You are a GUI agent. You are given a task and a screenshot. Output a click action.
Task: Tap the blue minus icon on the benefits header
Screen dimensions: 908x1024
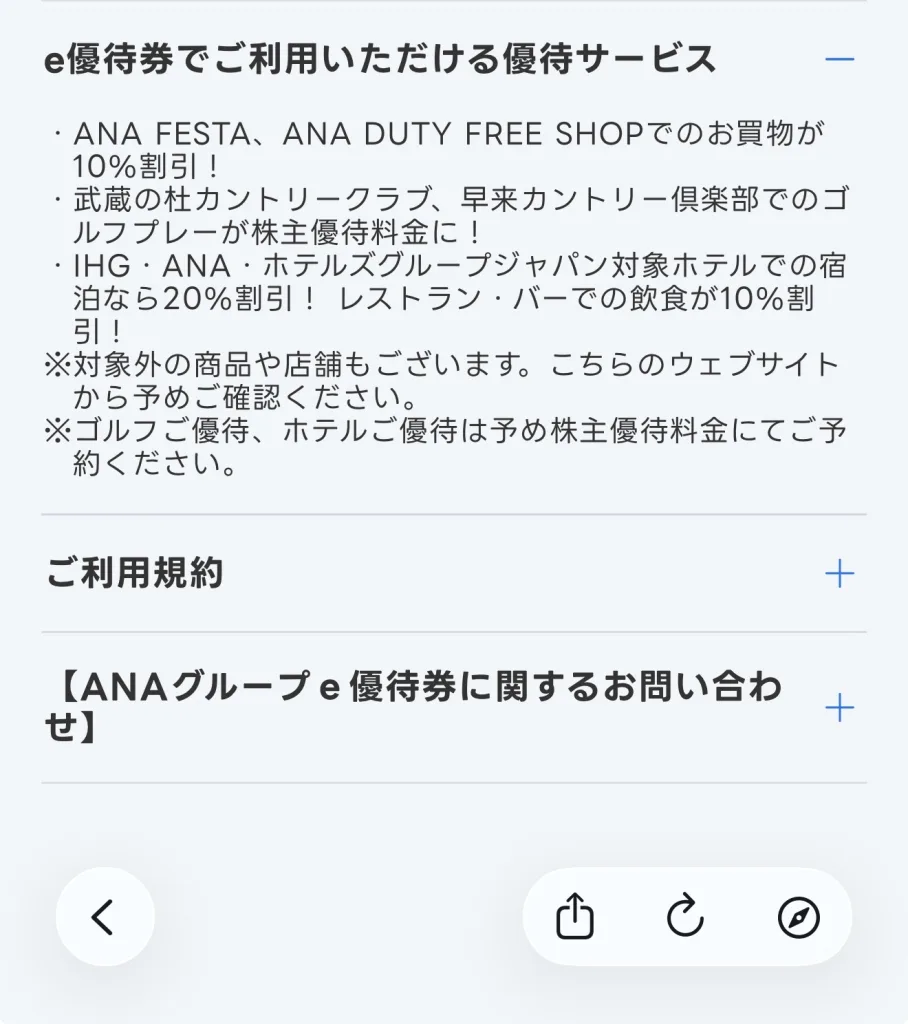click(x=838, y=58)
